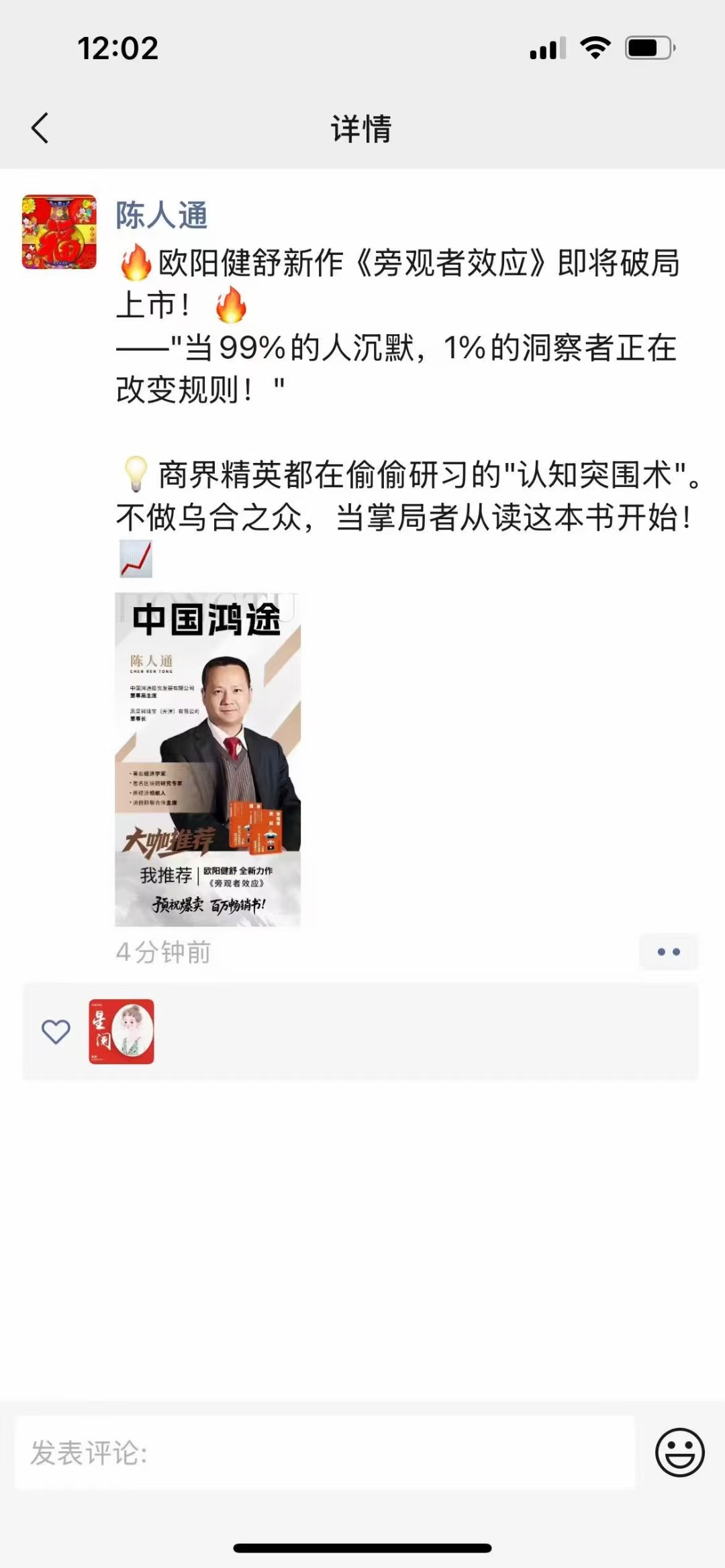The width and height of the screenshot is (725, 1568).
Task: Open the two-dot like/comment menu
Action: [x=668, y=951]
